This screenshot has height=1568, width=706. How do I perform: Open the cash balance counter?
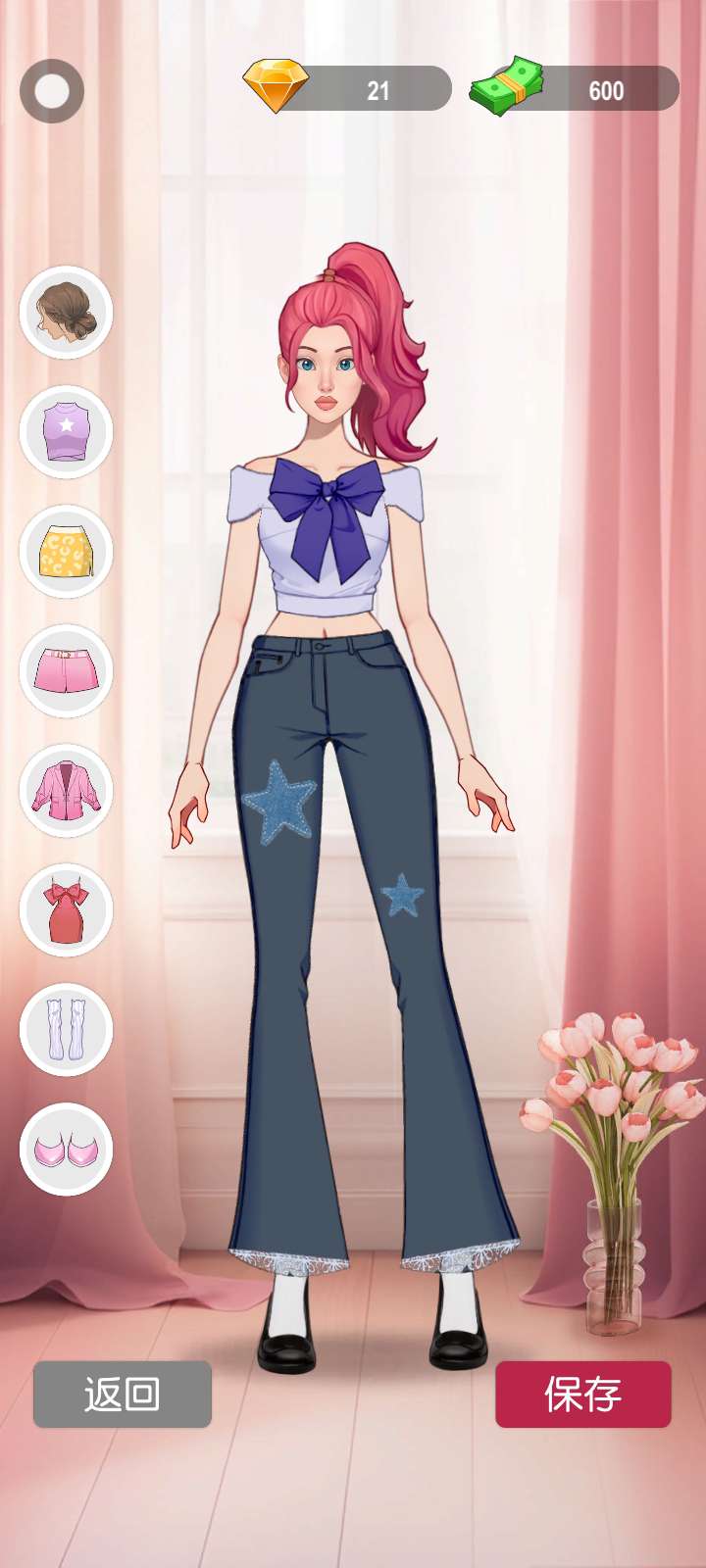pos(576,89)
